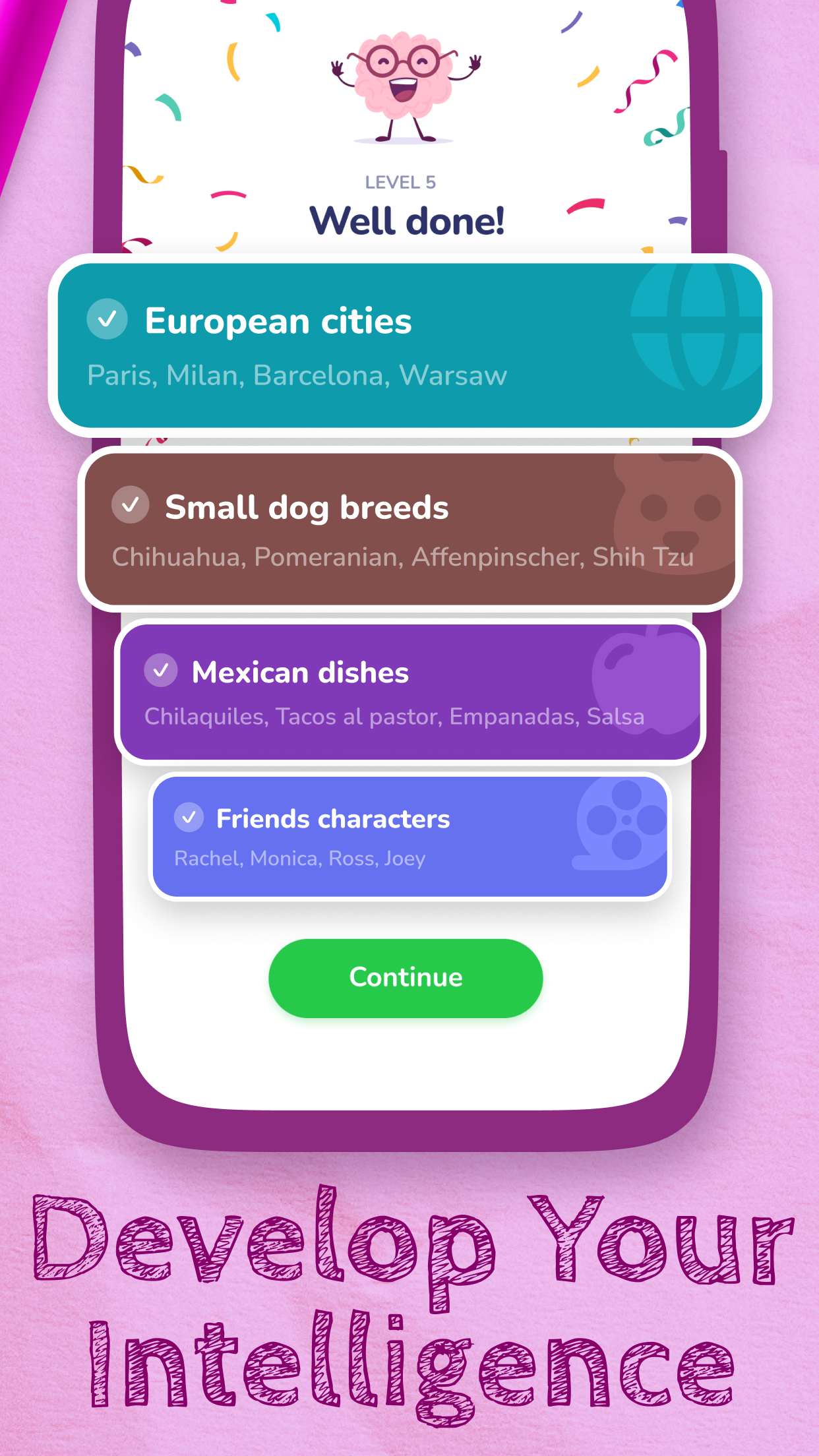Click the answer list under Mexican dishes
This screenshot has width=819, height=1456.
(x=396, y=717)
